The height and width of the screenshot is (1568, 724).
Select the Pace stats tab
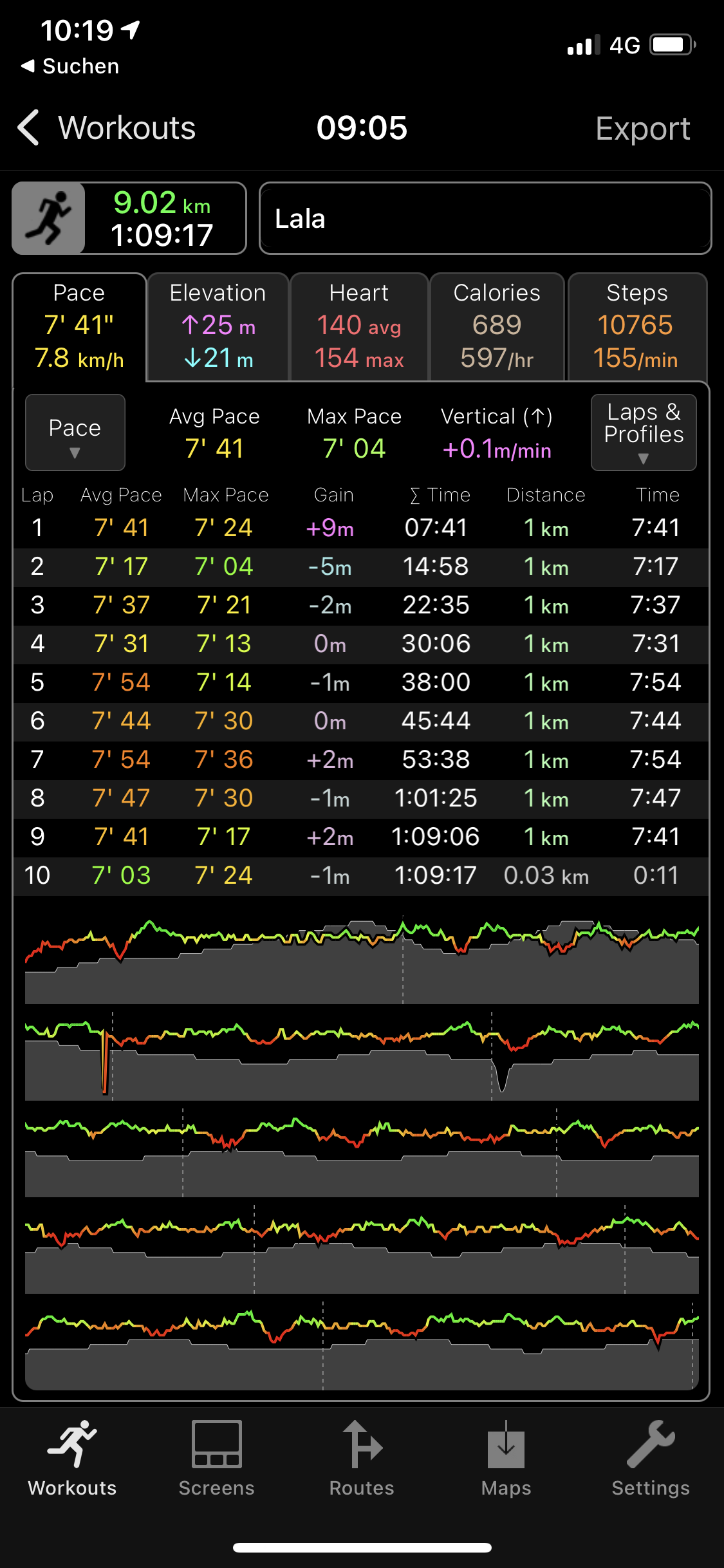click(x=79, y=327)
